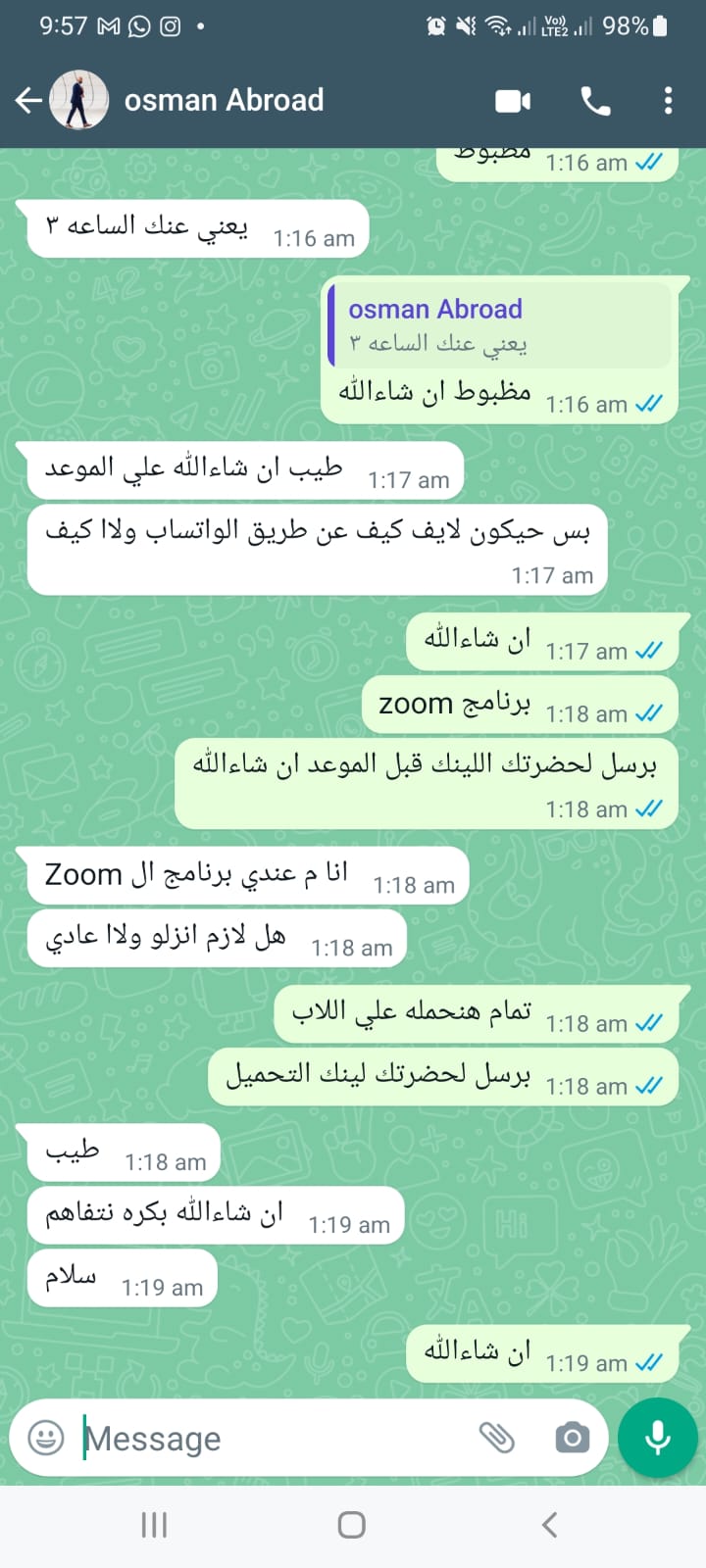Screen dimensions: 706x1568
Task: Open the camera from the message bar
Action: (x=573, y=1438)
